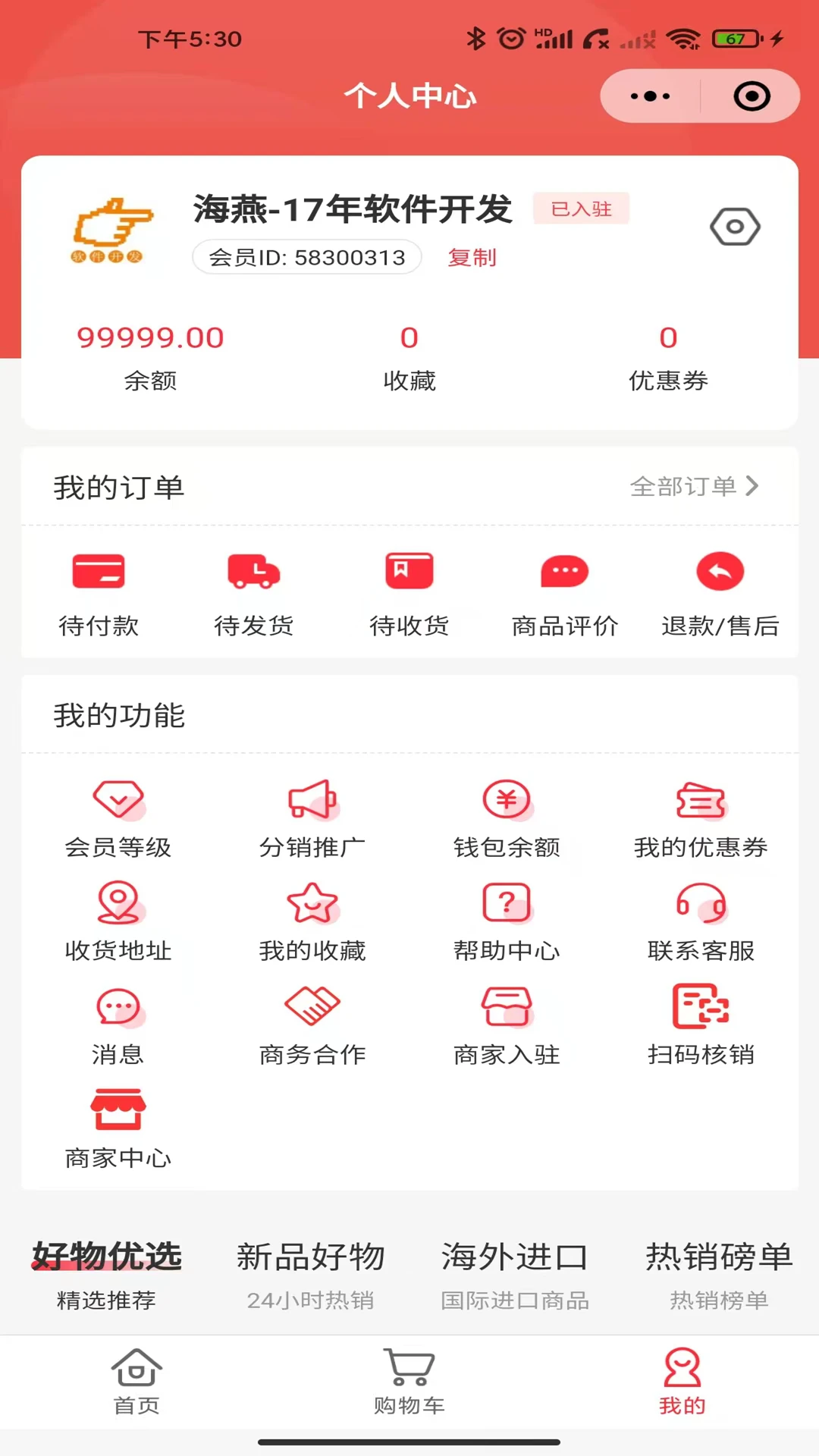Open 待收货 awaiting delivery orders
819x1456 pixels.
(x=409, y=591)
